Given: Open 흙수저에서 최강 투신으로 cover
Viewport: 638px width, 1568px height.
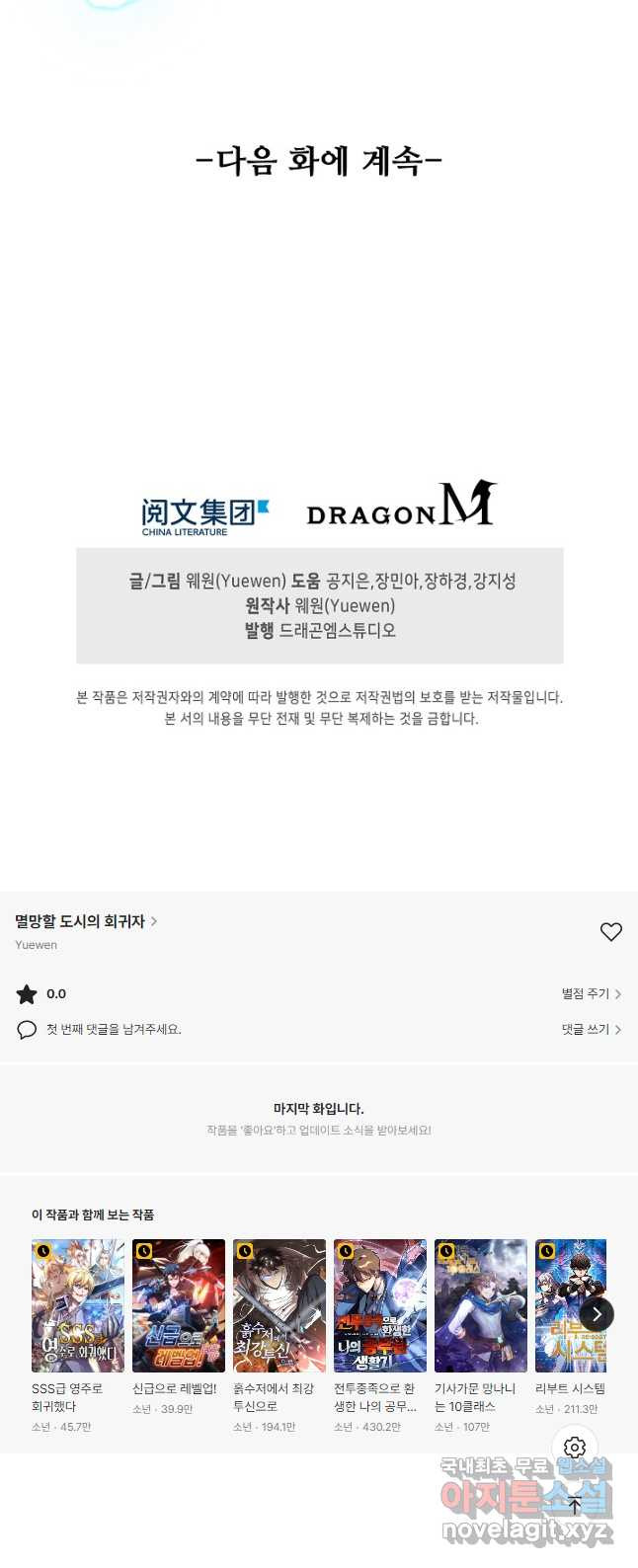Looking at the screenshot, I should tap(279, 1305).
